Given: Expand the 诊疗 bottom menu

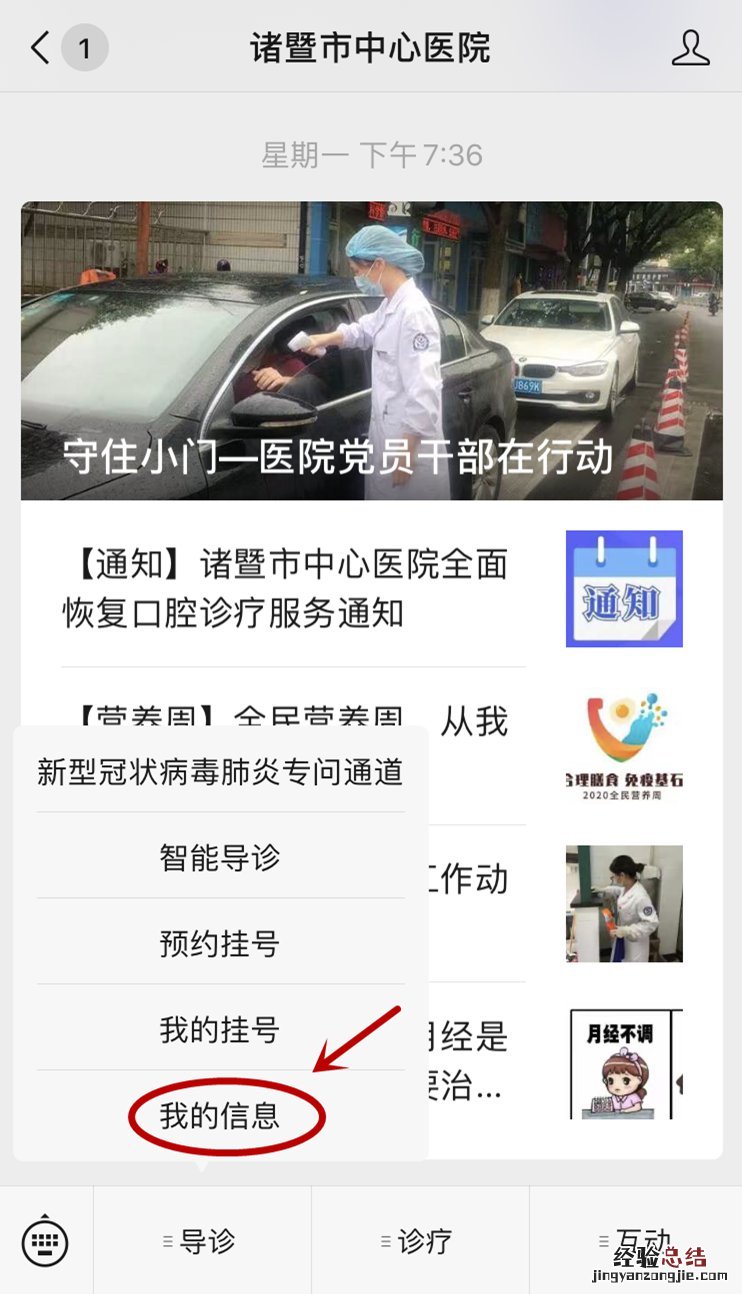Looking at the screenshot, I should [x=420, y=1241].
